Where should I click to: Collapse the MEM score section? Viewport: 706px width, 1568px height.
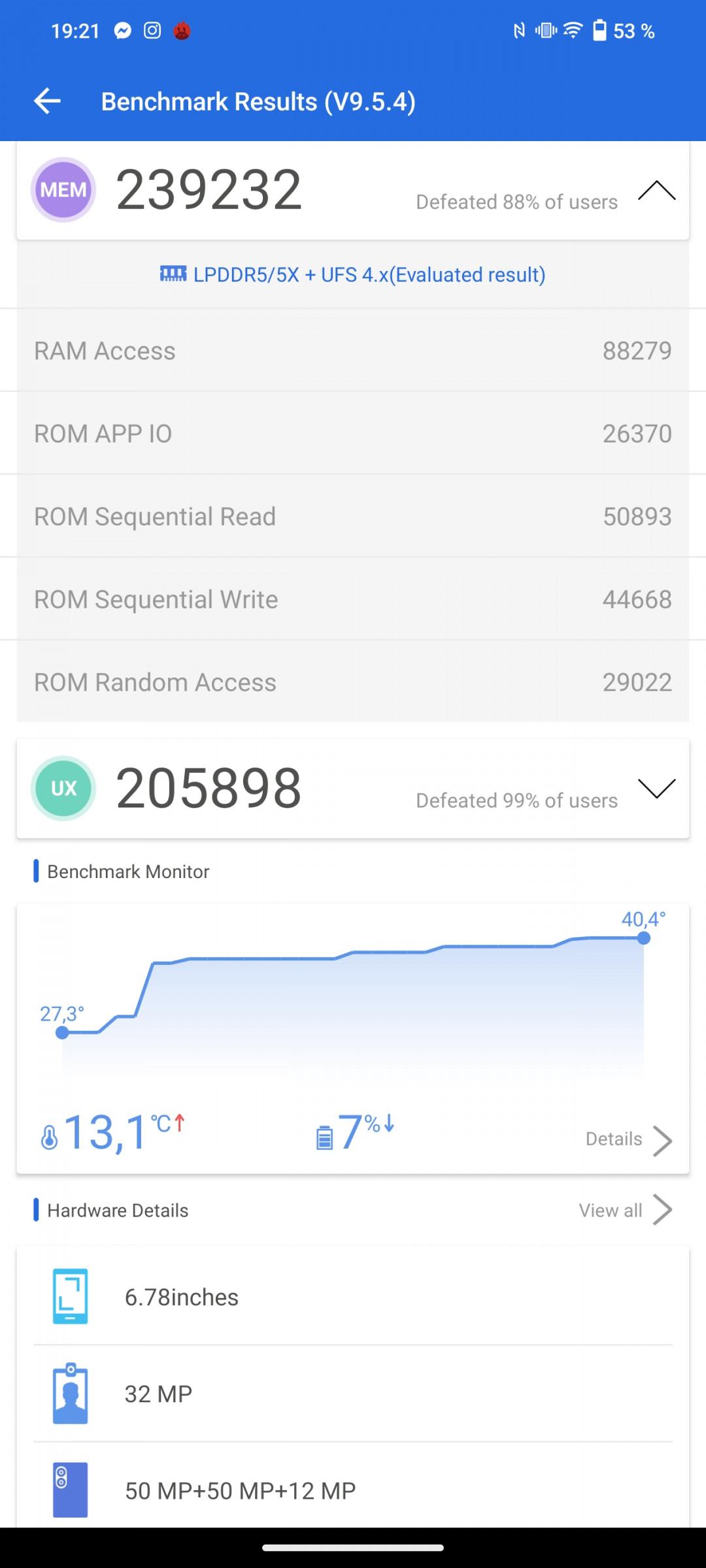[656, 190]
